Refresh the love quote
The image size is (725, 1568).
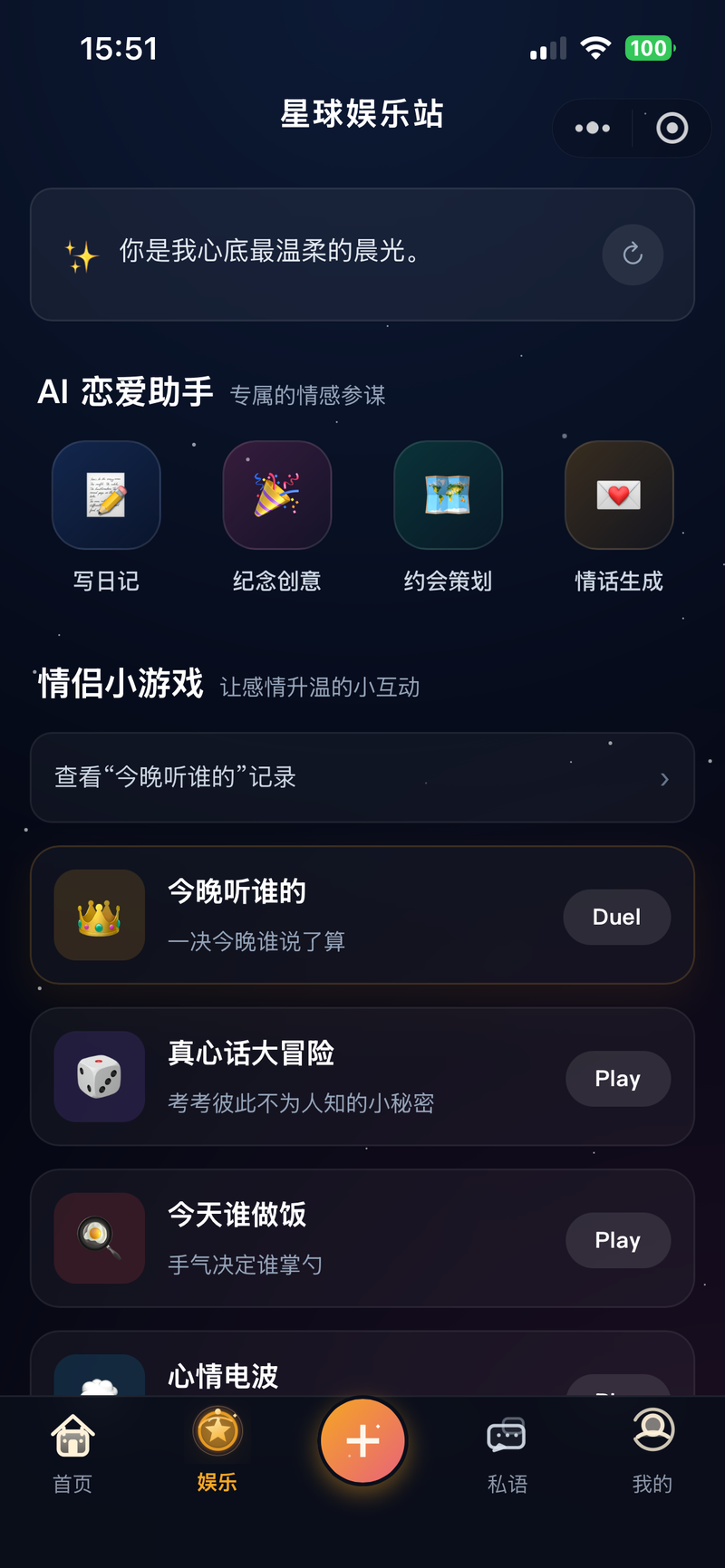click(633, 255)
